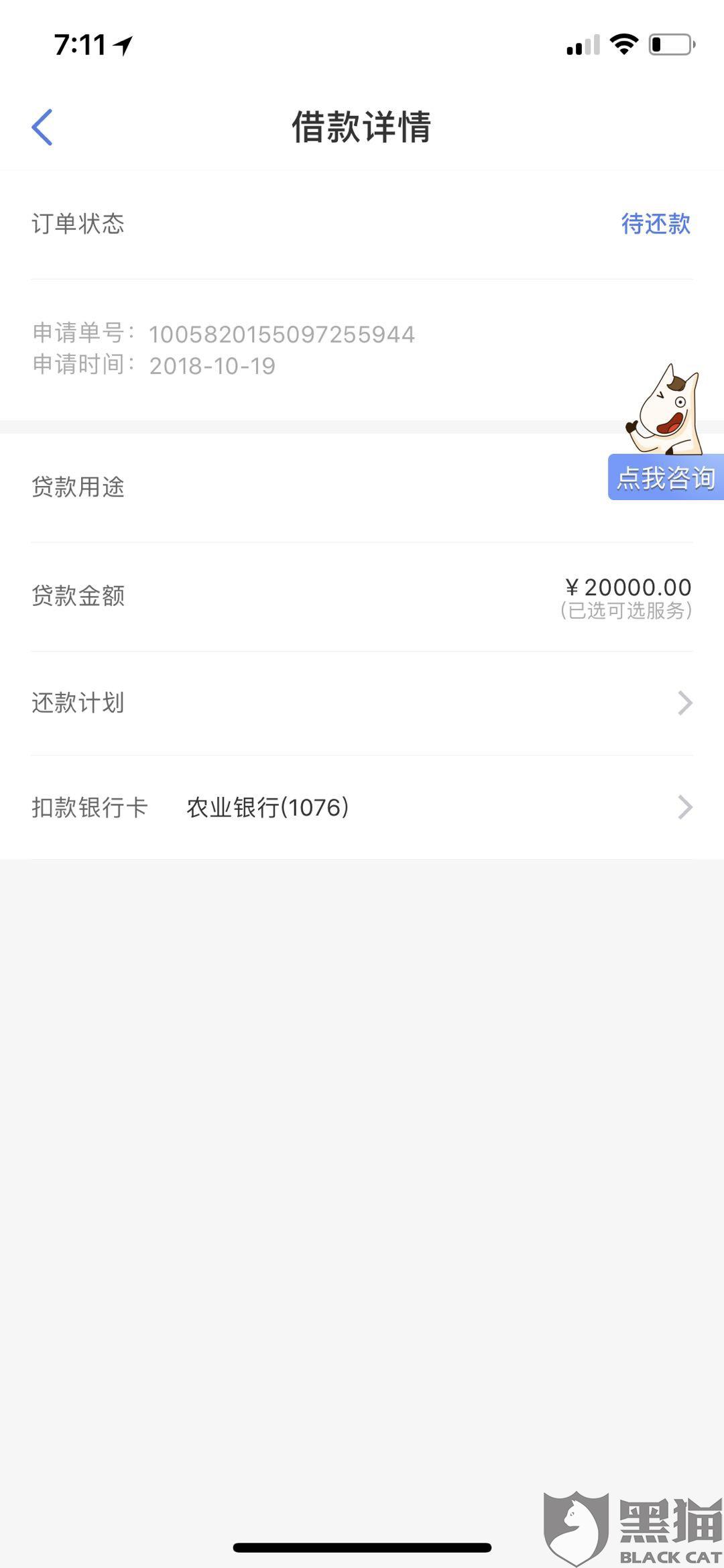Screen dimensions: 724x1568
Task: Go back from the 借款详情 page
Action: pos(42,127)
